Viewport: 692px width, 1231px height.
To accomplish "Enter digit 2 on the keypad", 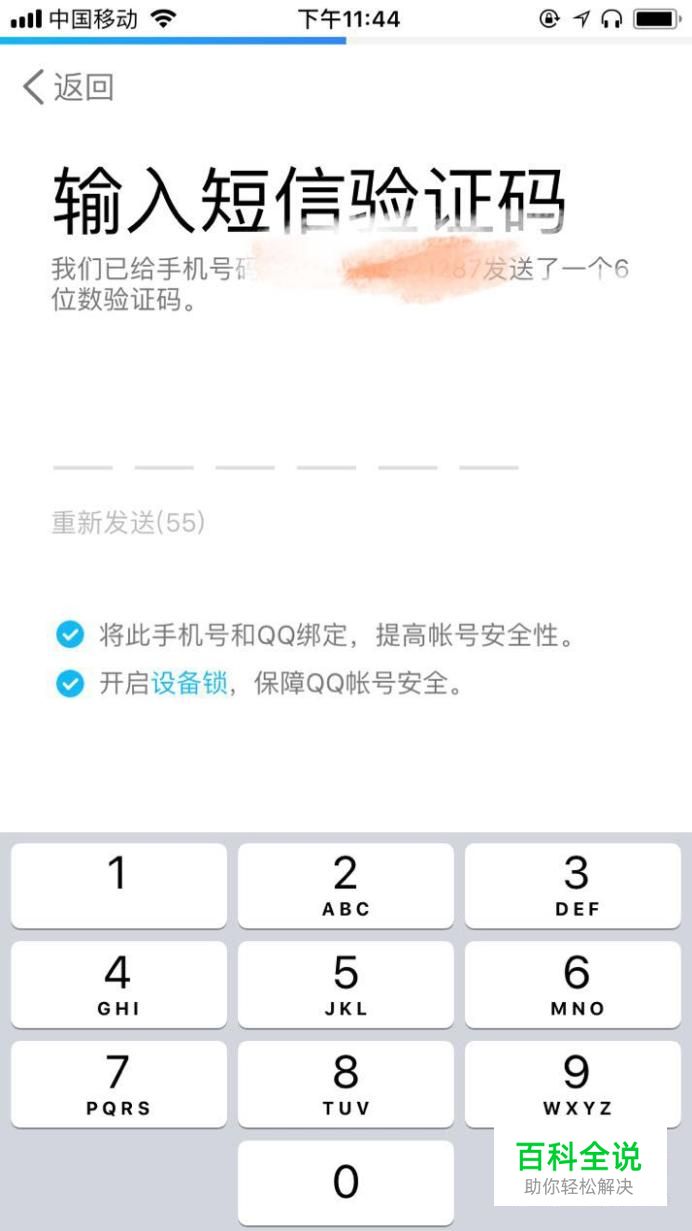I will [345, 885].
